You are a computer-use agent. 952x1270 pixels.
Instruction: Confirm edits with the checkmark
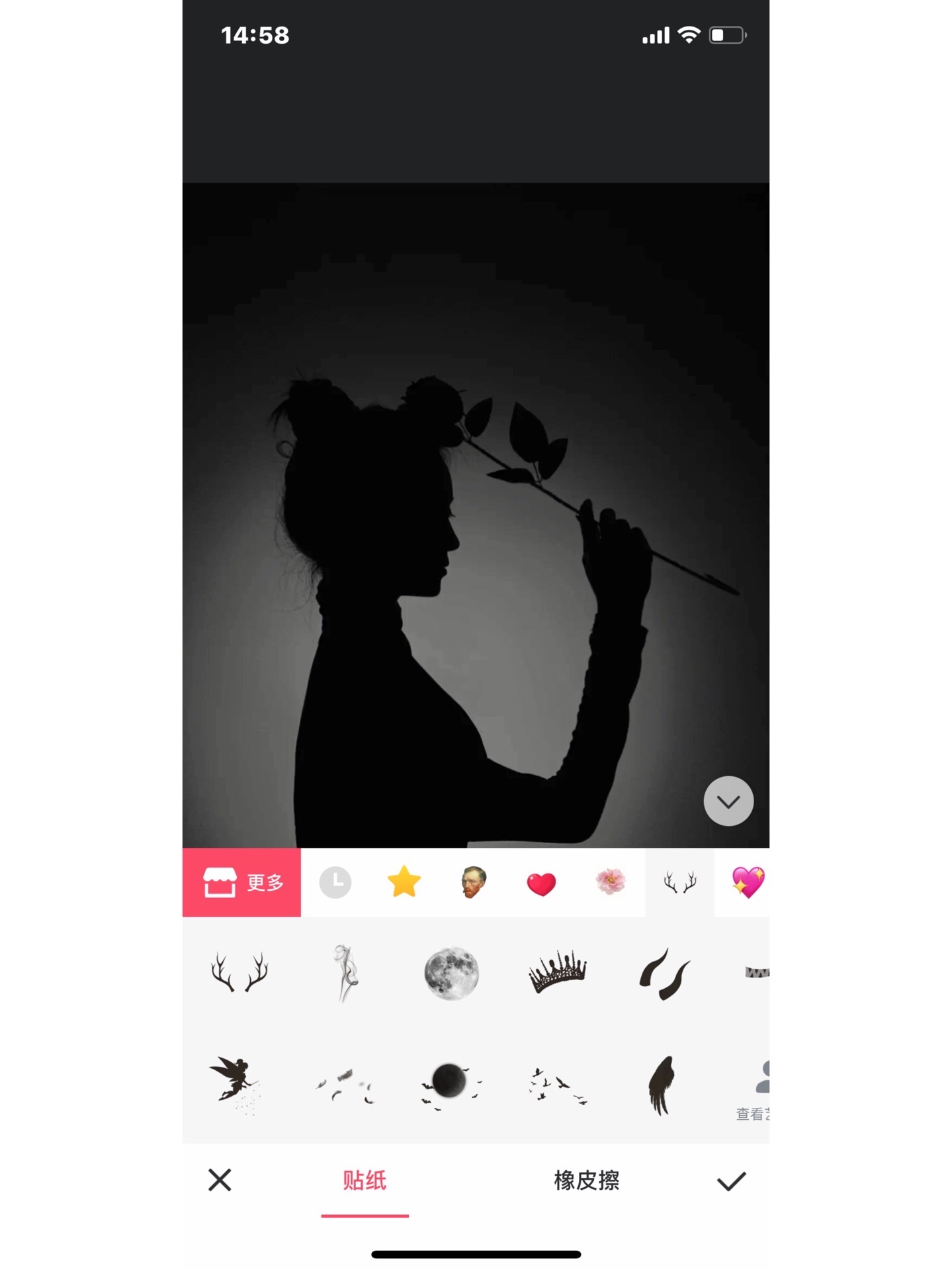pos(731,1181)
